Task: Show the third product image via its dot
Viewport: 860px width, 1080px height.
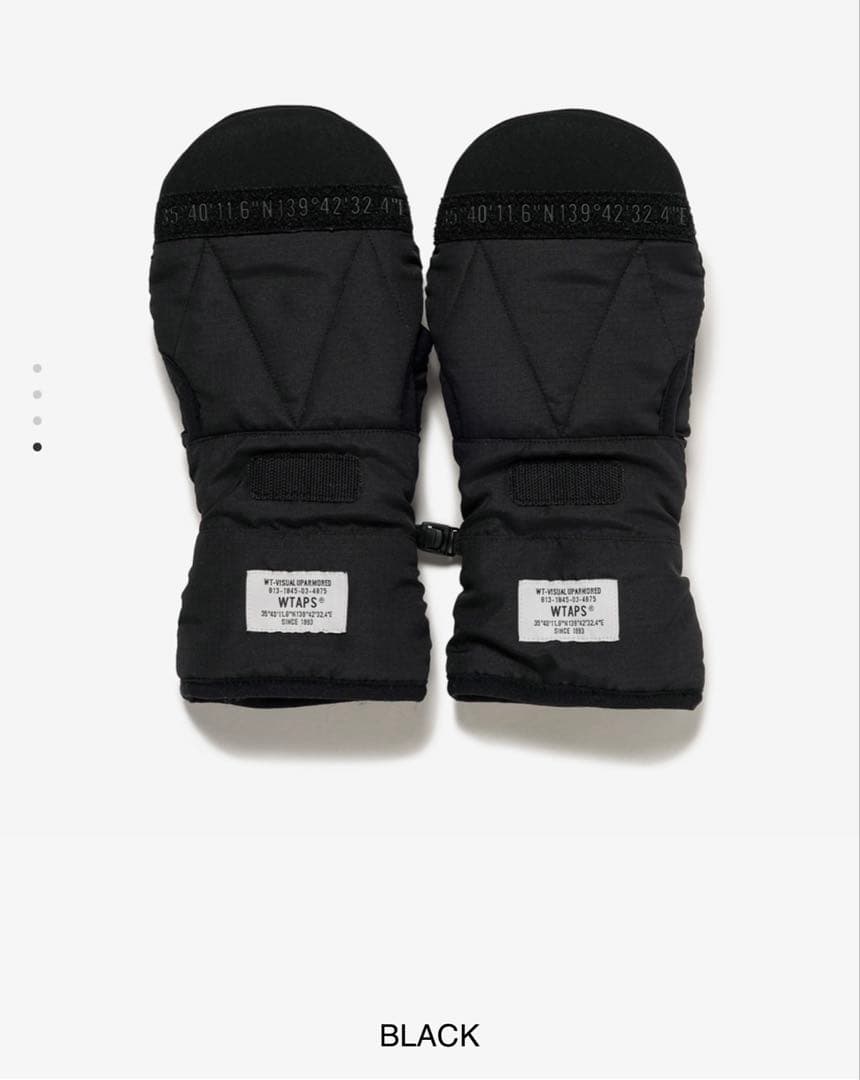Action: pos(37,420)
